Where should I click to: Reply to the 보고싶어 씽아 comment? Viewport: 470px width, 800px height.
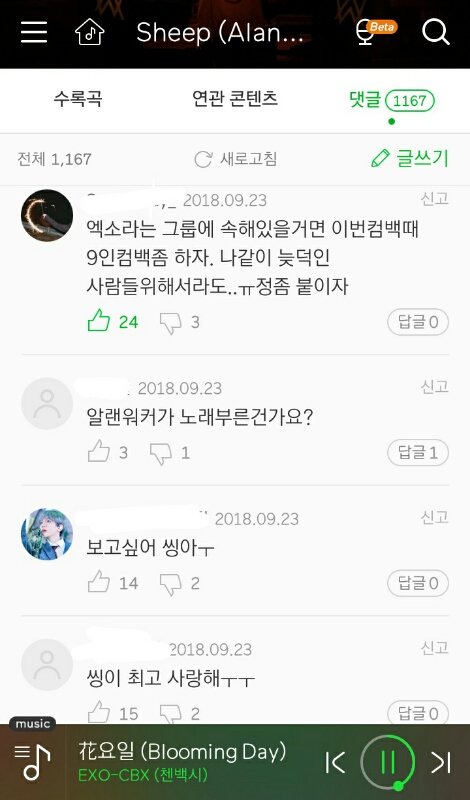(418, 583)
